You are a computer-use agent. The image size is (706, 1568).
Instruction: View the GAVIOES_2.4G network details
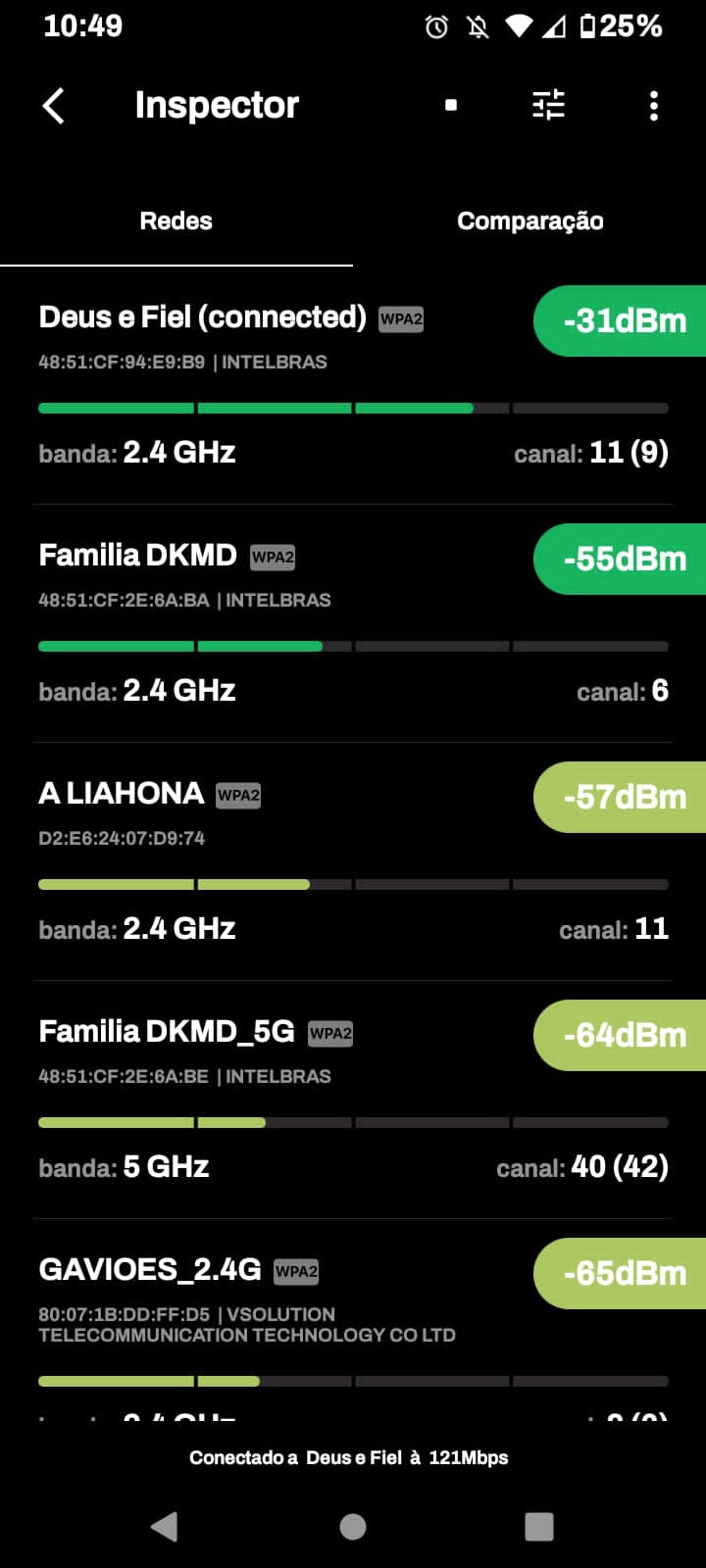(294, 1313)
